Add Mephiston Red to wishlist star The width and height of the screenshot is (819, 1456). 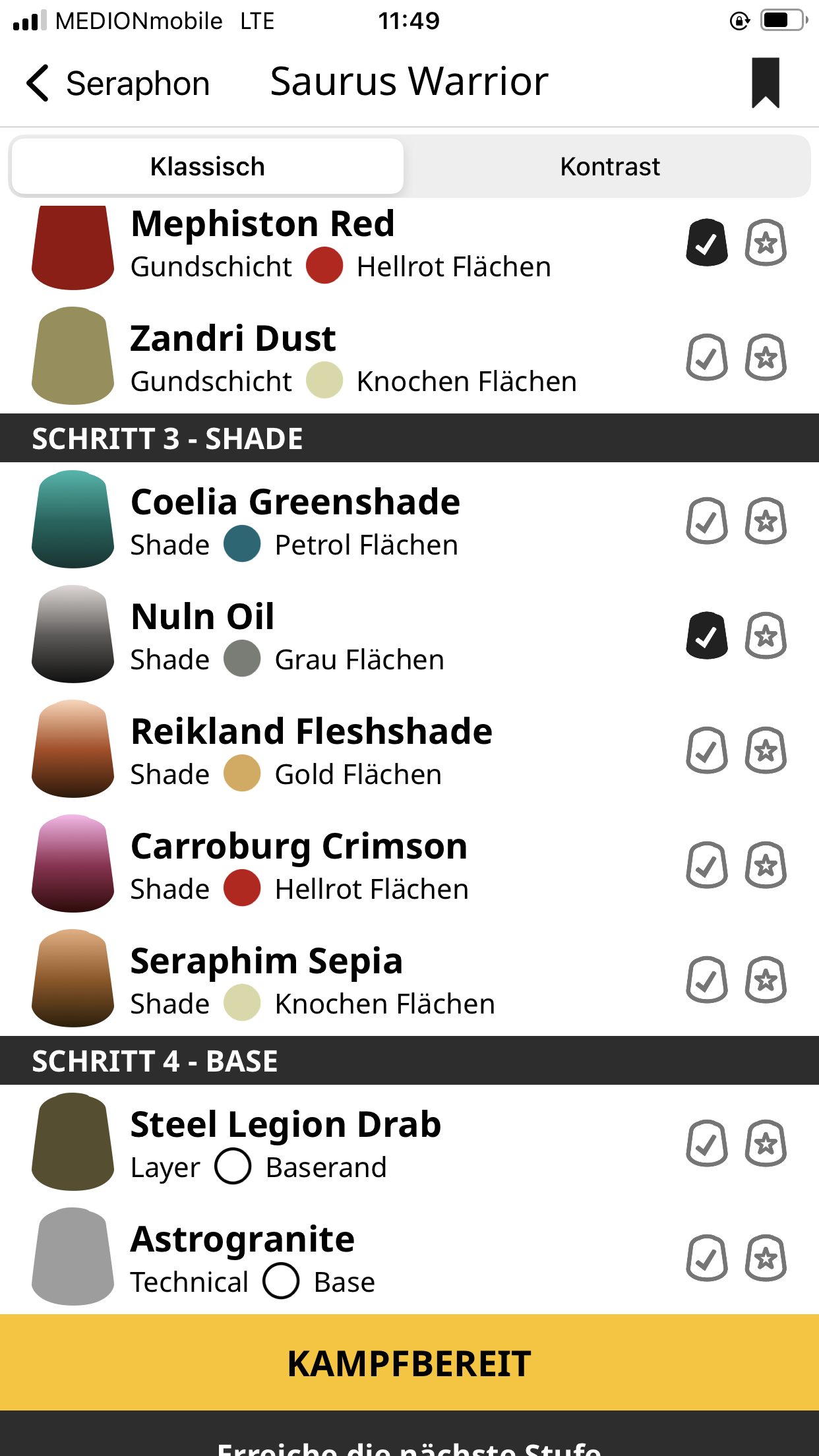click(766, 243)
